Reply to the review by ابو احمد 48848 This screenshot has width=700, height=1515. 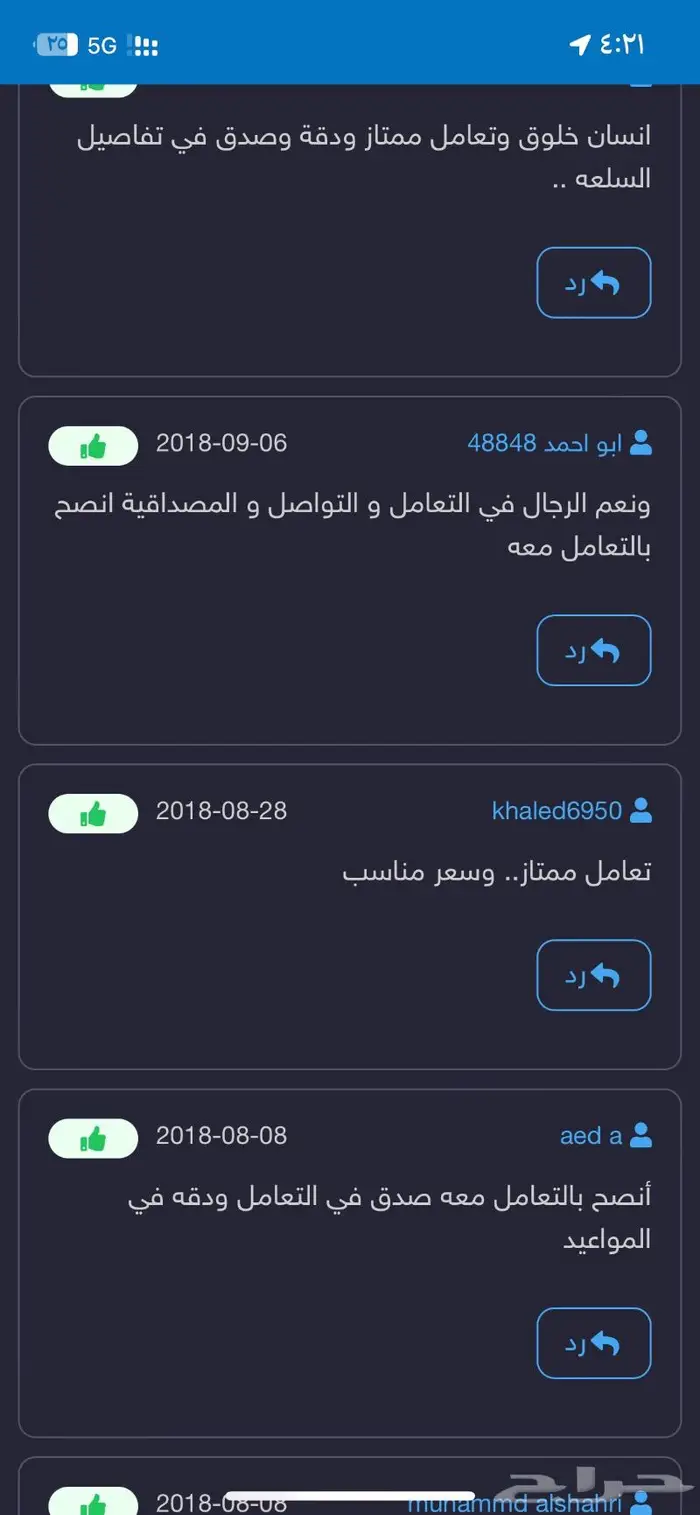[593, 650]
